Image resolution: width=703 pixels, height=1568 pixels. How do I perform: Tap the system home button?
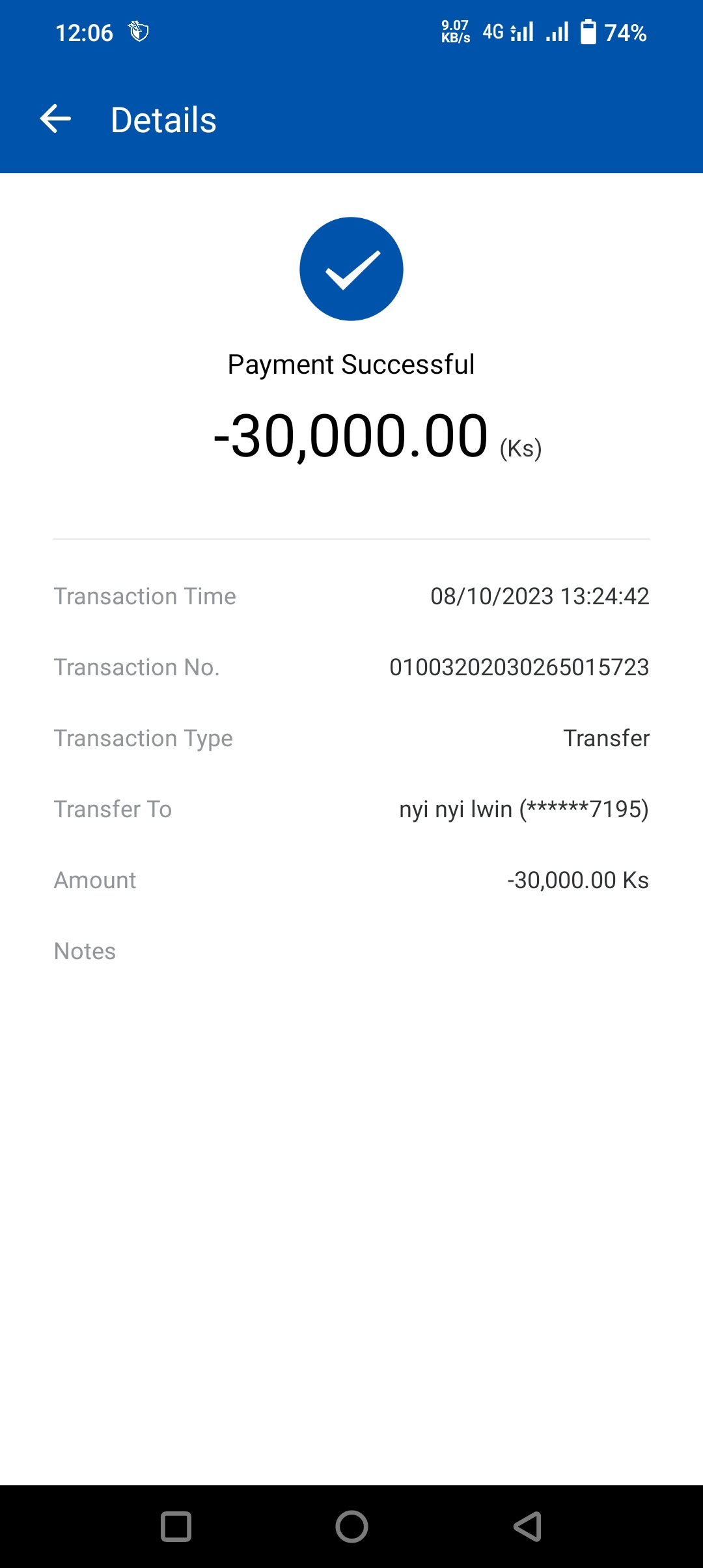(351, 1526)
